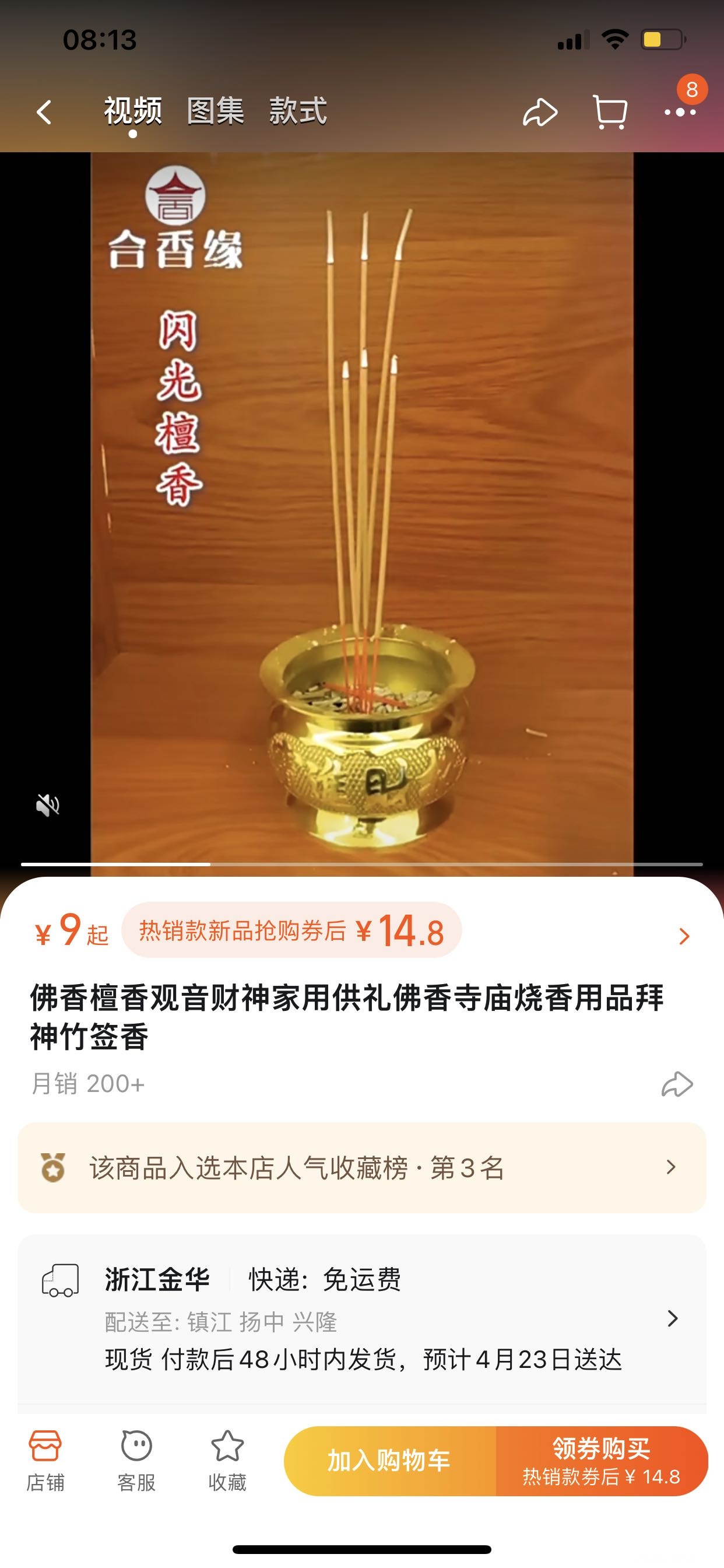Expand the price details chevron
Image resolution: width=724 pixels, height=1568 pixels.
684,936
